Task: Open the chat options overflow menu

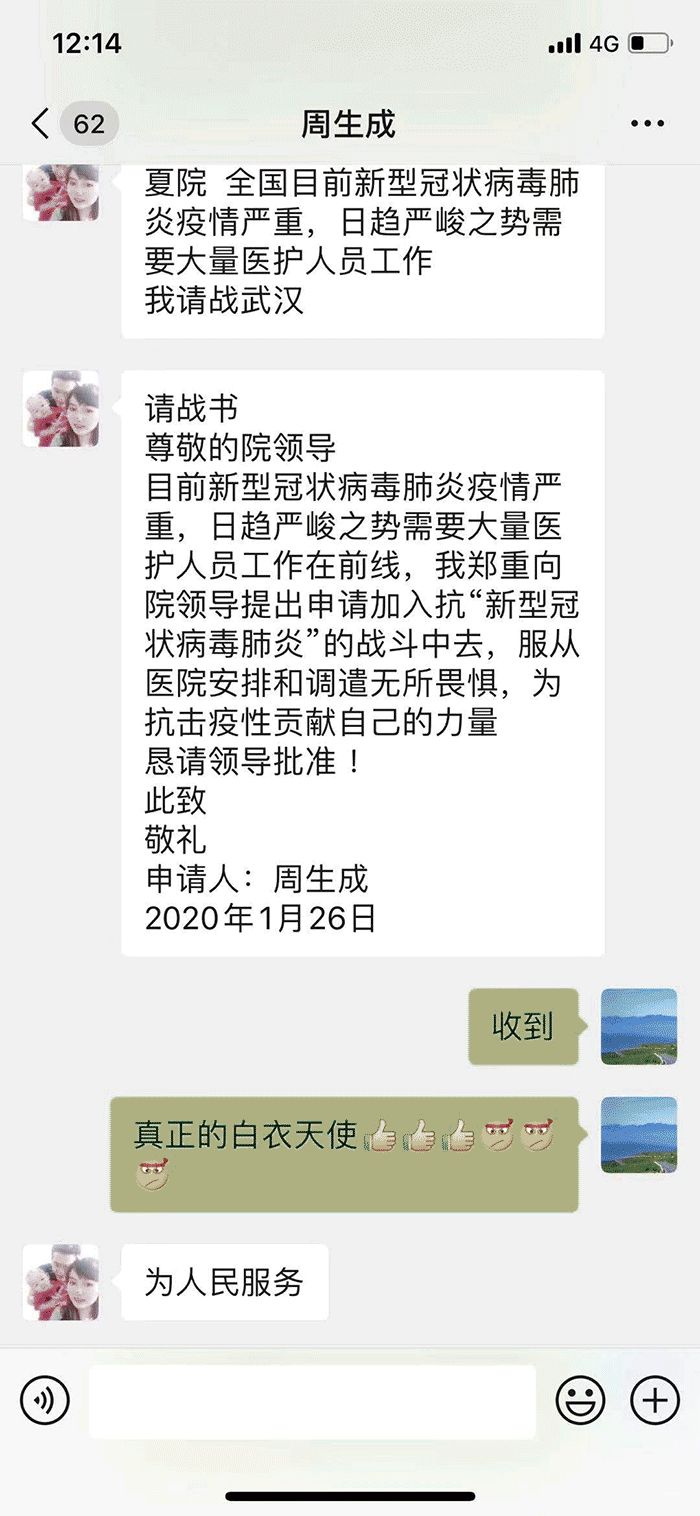Action: click(x=647, y=124)
